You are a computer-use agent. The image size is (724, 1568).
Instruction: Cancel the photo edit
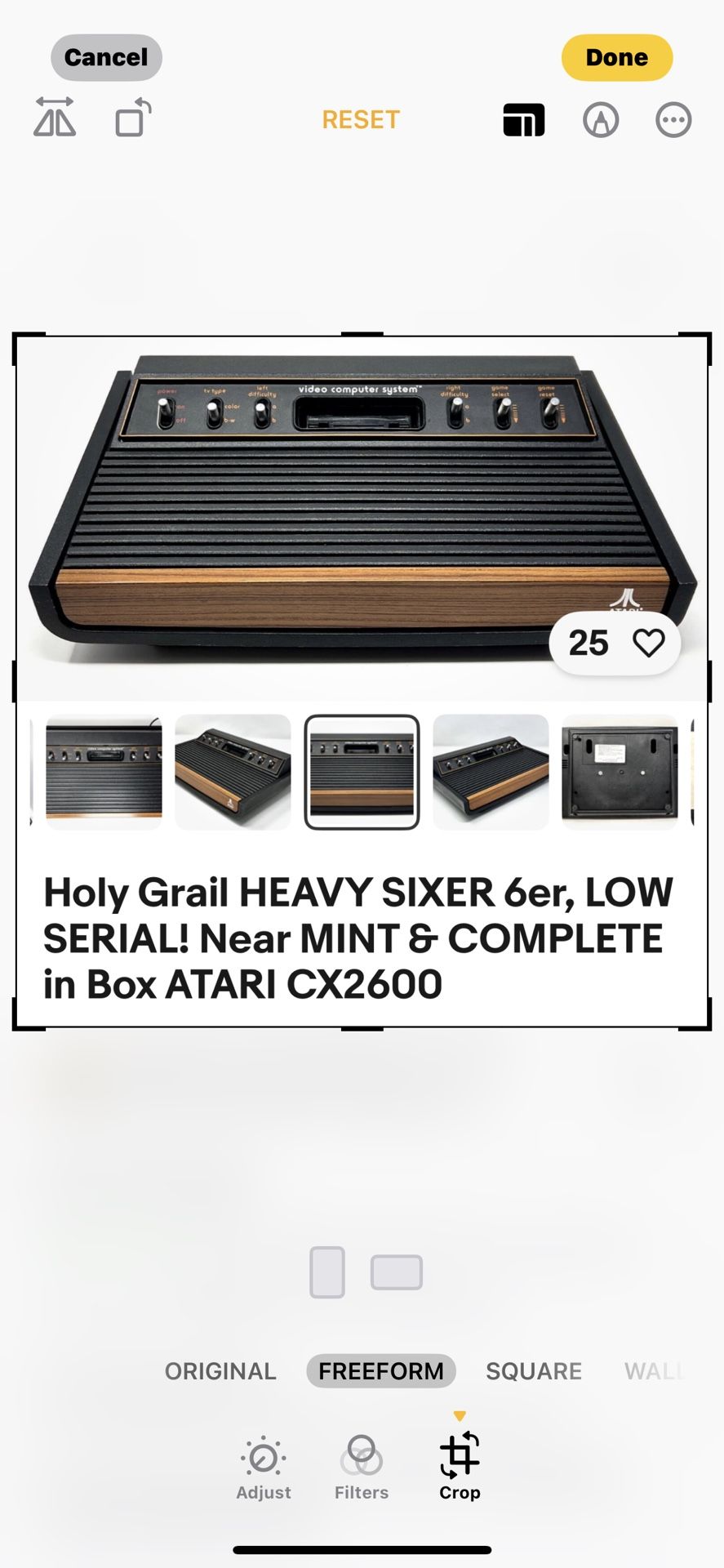106,57
